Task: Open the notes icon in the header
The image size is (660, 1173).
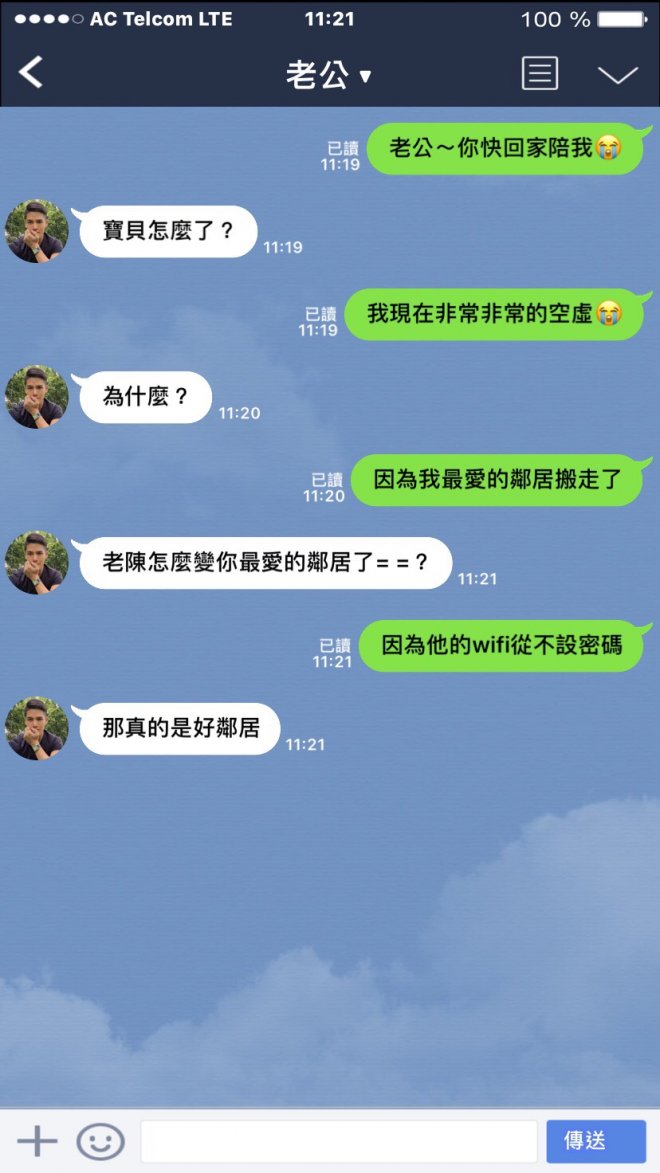Action: point(540,74)
